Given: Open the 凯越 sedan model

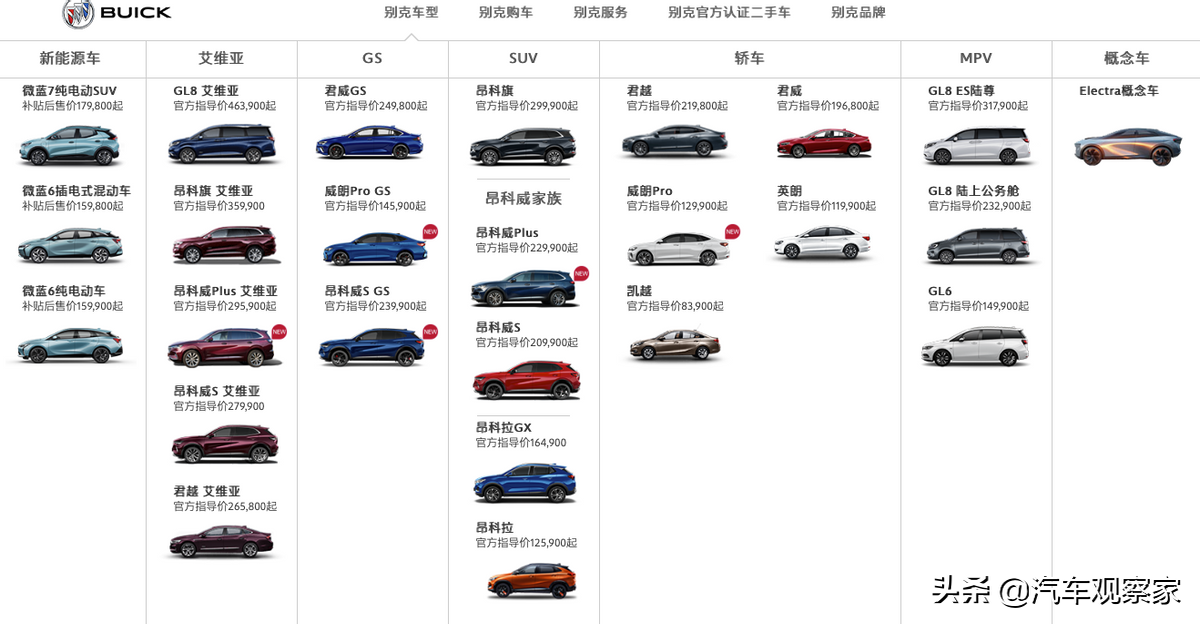Looking at the screenshot, I should tap(675, 345).
